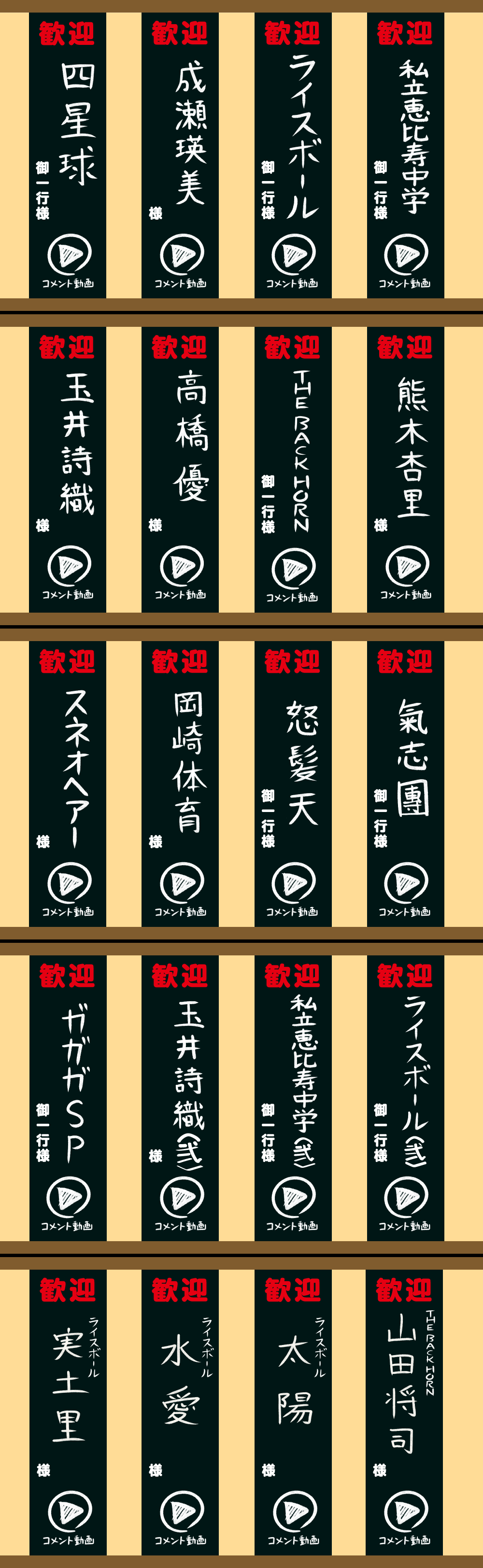Image resolution: width=483 pixels, height=1568 pixels.
Task: Play the 私立恵比寿中学 (弐) comment video
Action: coord(294,1197)
